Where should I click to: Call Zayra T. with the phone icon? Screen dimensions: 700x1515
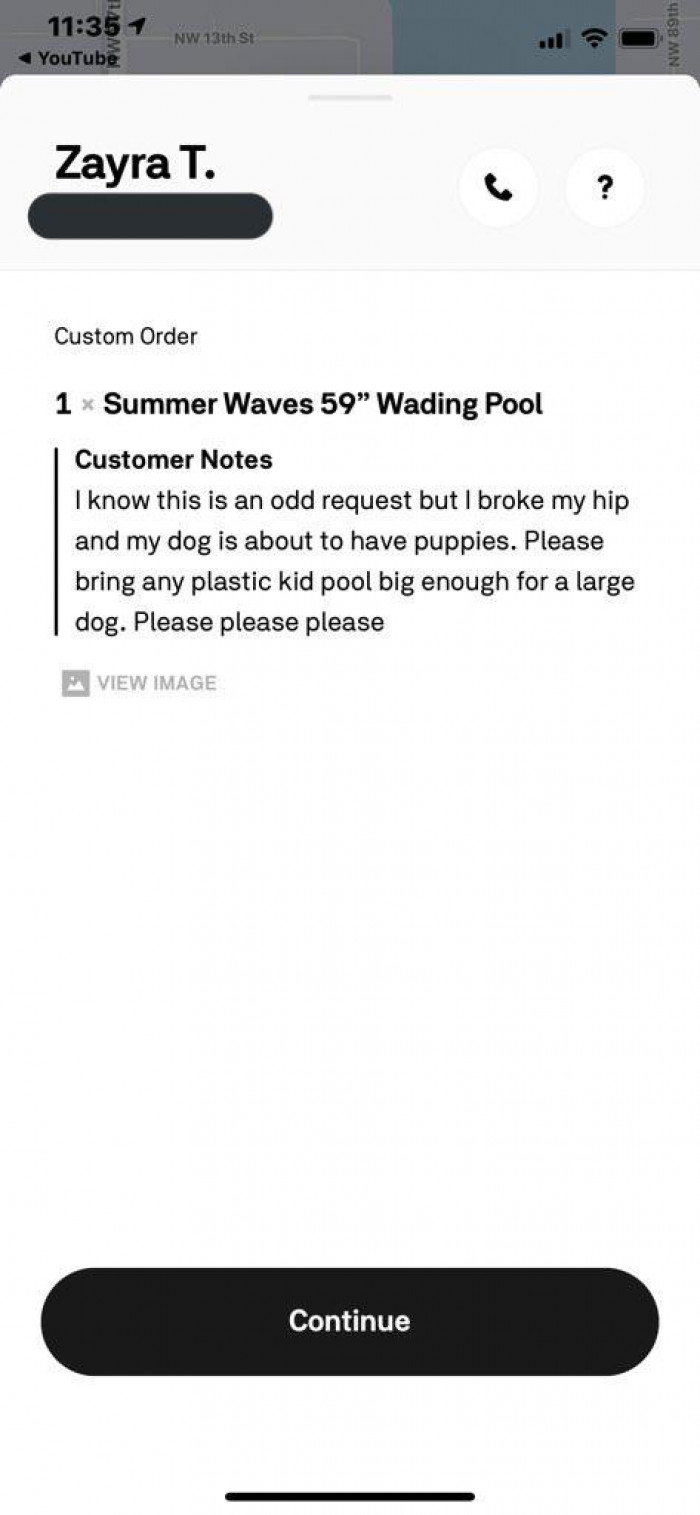(x=498, y=187)
